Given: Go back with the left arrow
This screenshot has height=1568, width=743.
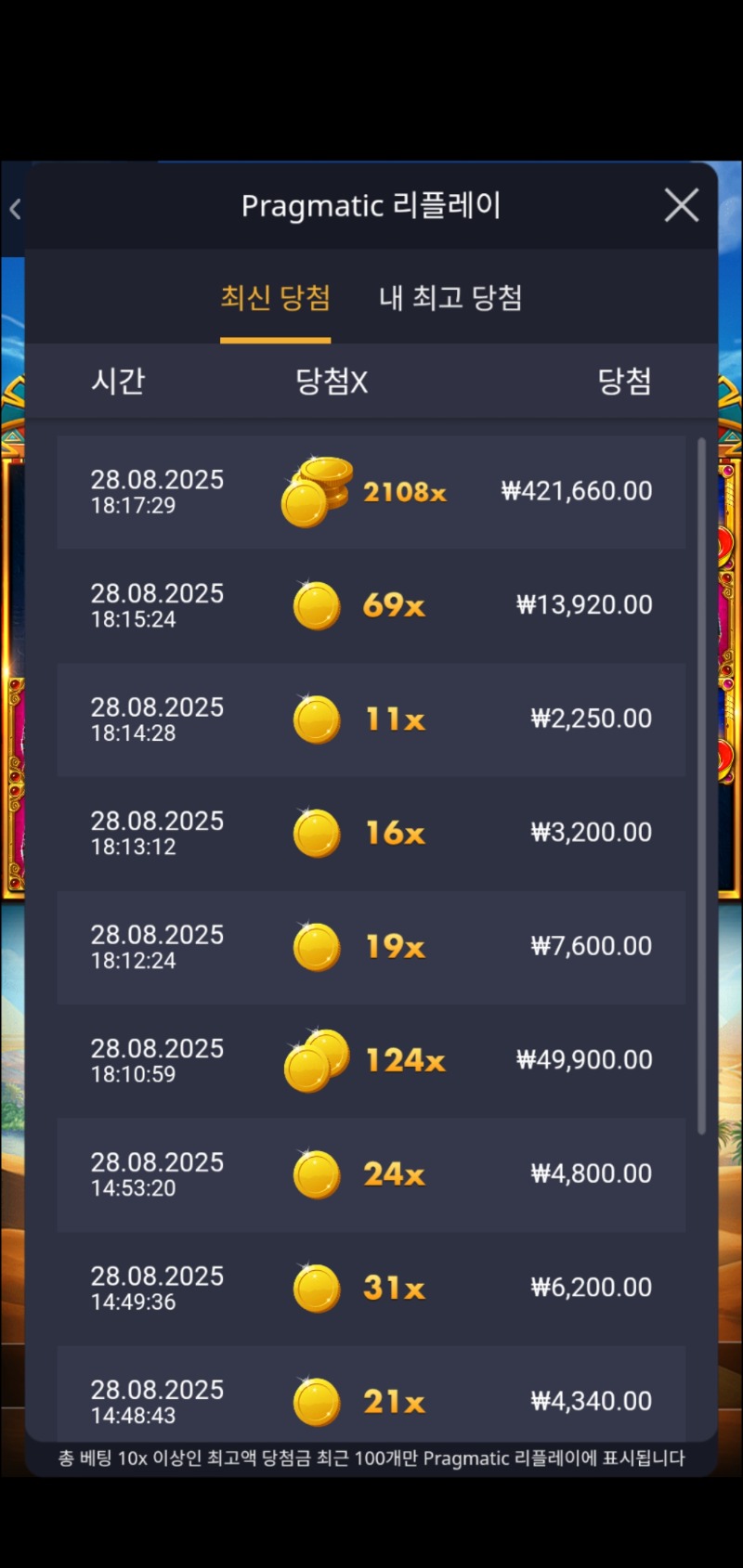Looking at the screenshot, I should [x=15, y=209].
